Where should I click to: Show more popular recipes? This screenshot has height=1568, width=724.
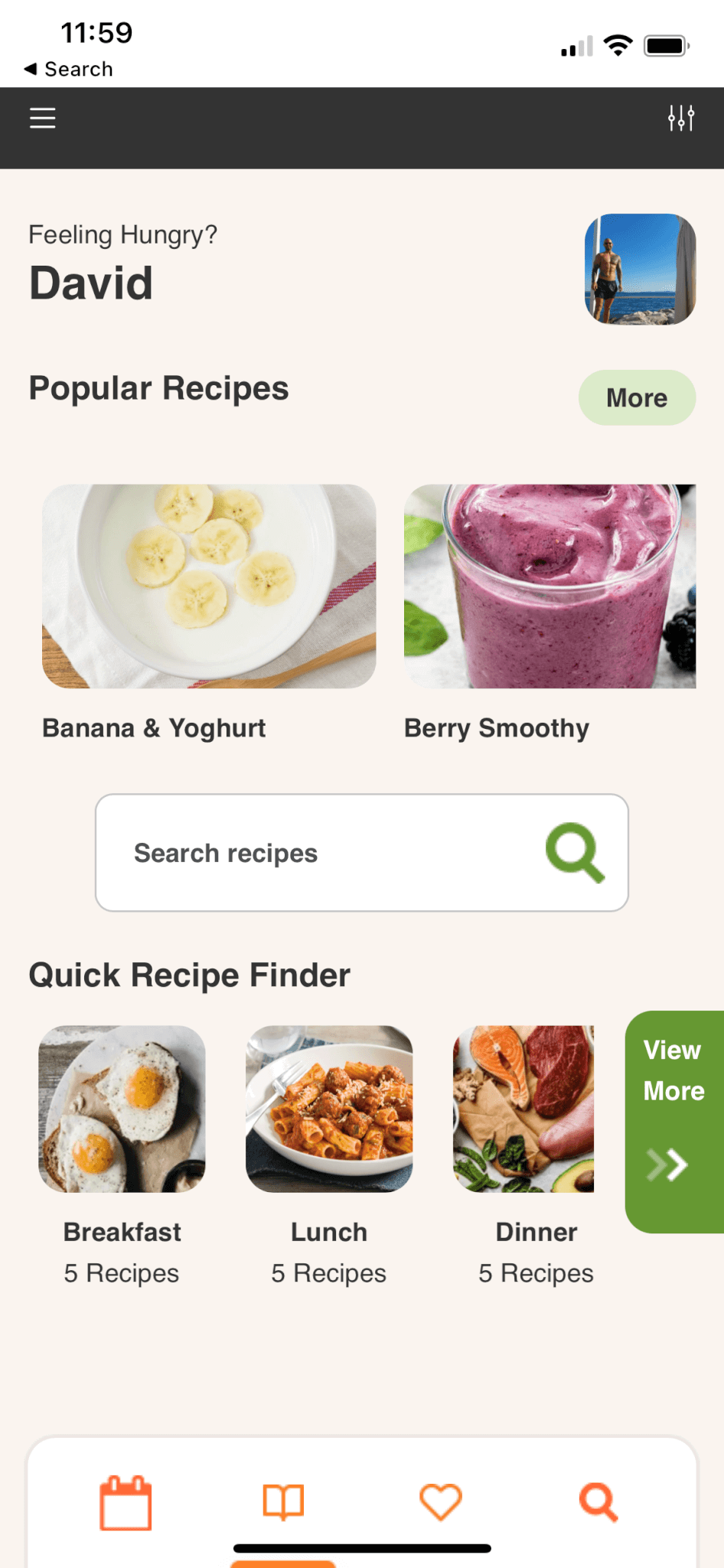[637, 398]
